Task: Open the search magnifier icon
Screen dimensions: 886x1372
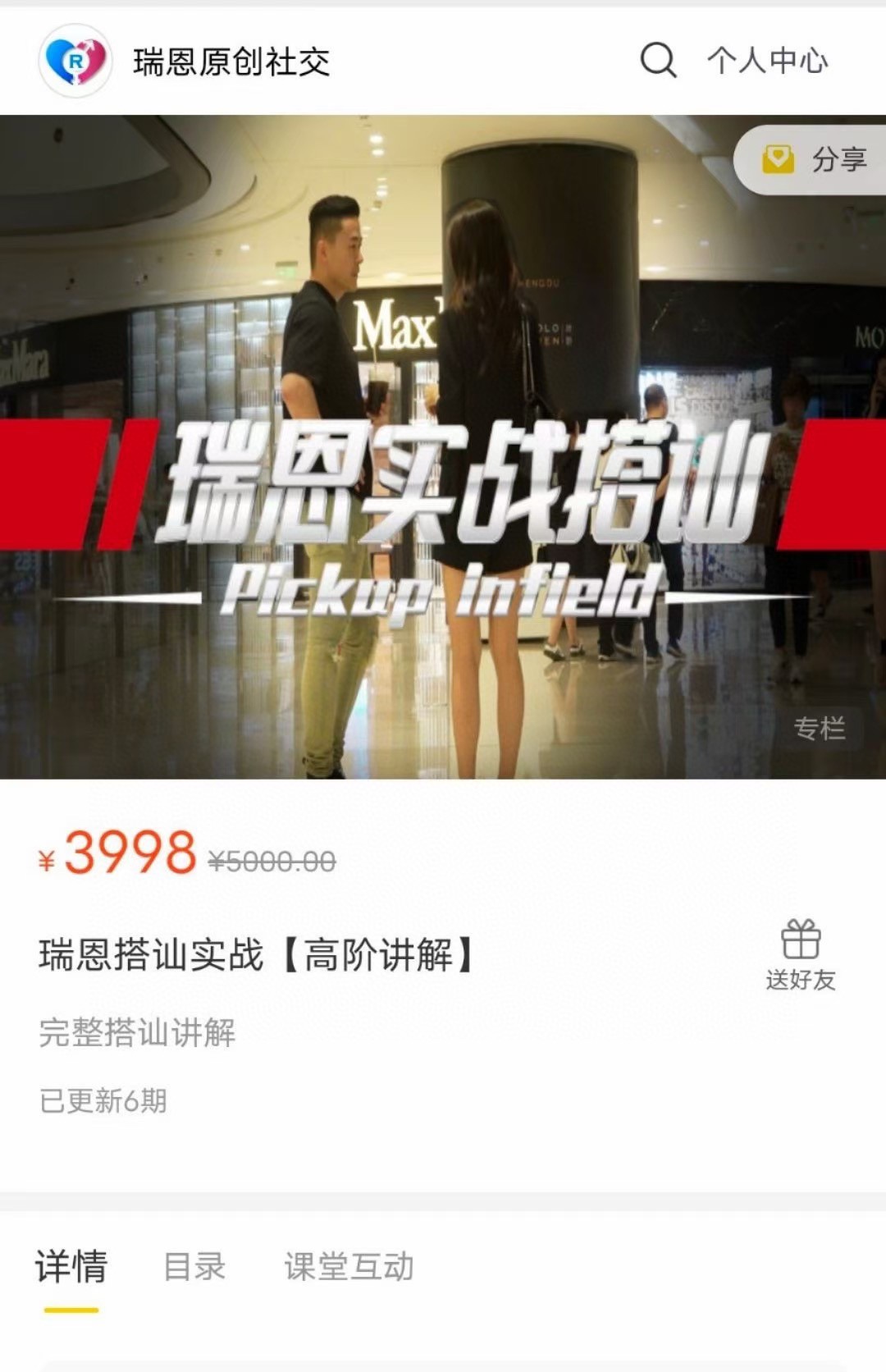Action: (x=658, y=61)
